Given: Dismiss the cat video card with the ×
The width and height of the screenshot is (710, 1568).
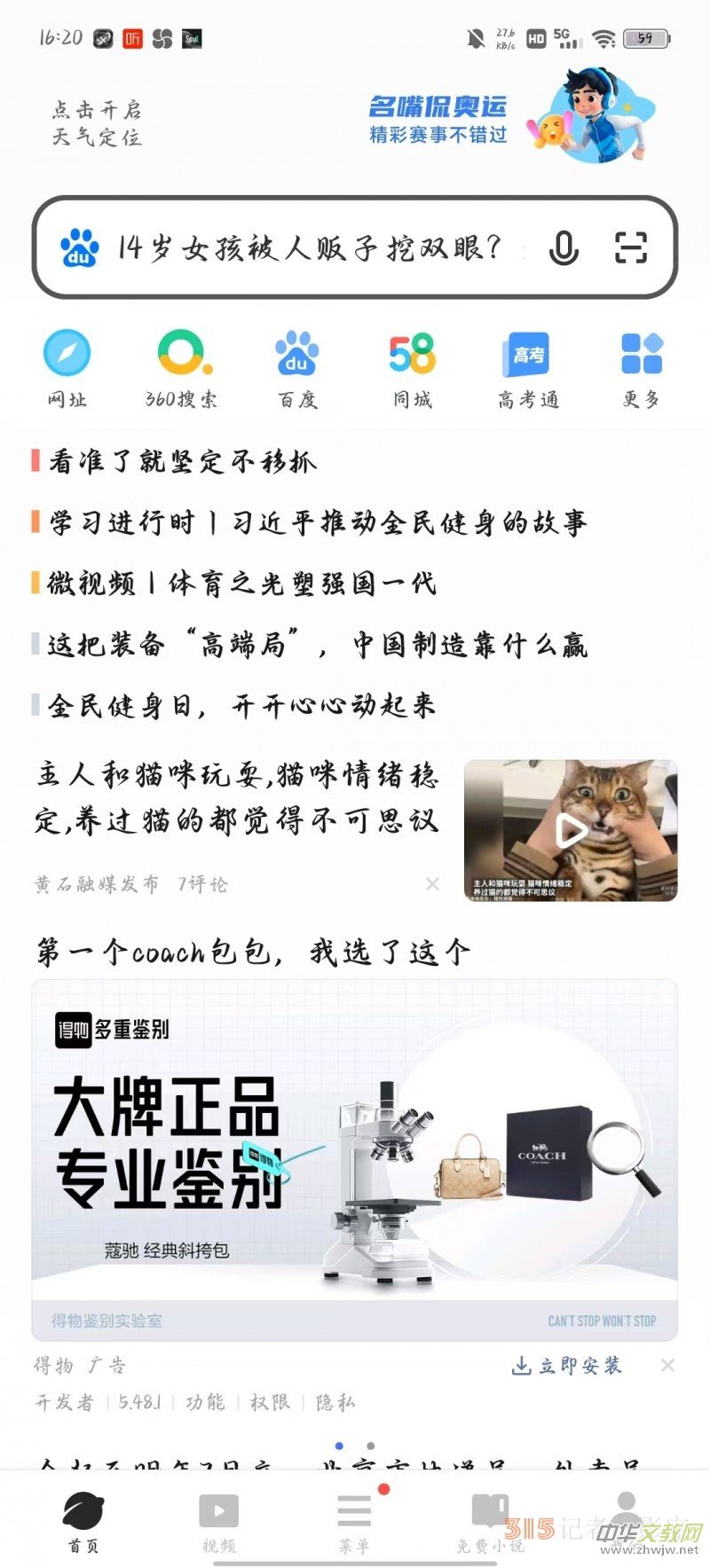Looking at the screenshot, I should coord(433,884).
